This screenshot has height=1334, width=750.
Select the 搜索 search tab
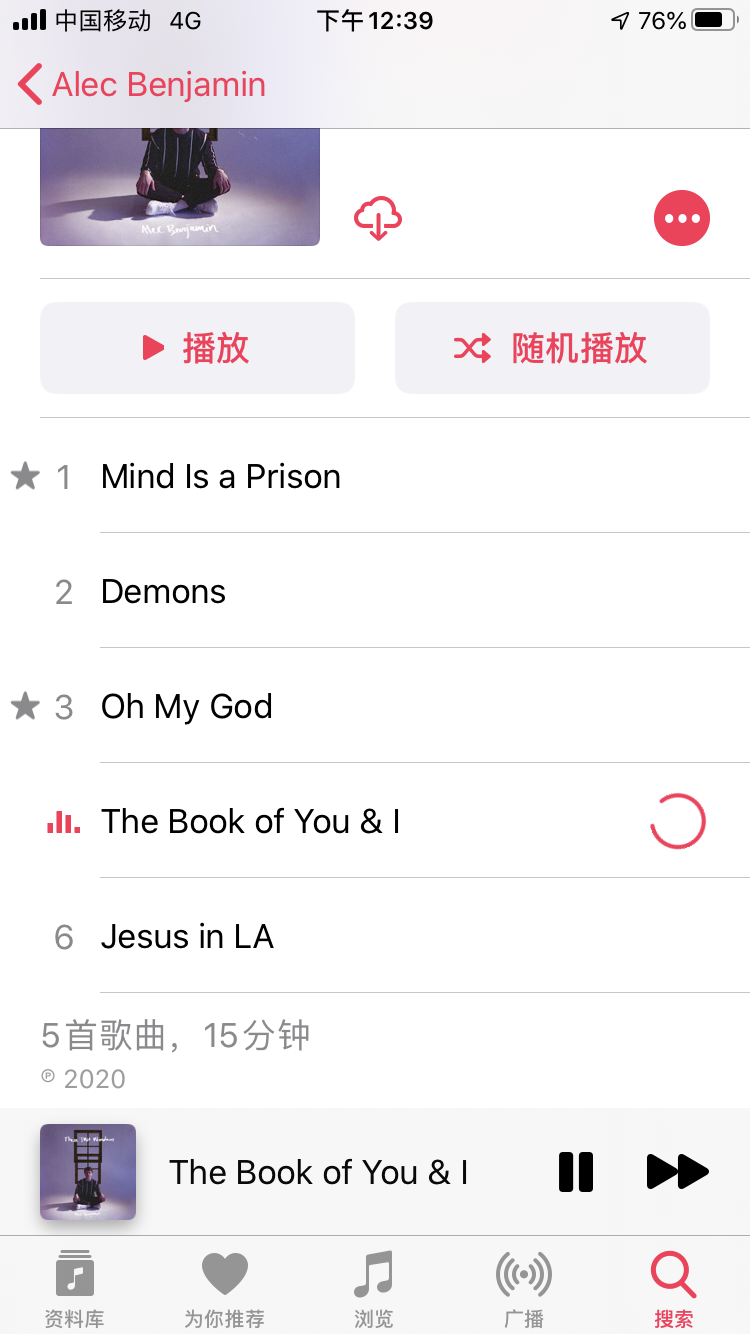tap(673, 1288)
